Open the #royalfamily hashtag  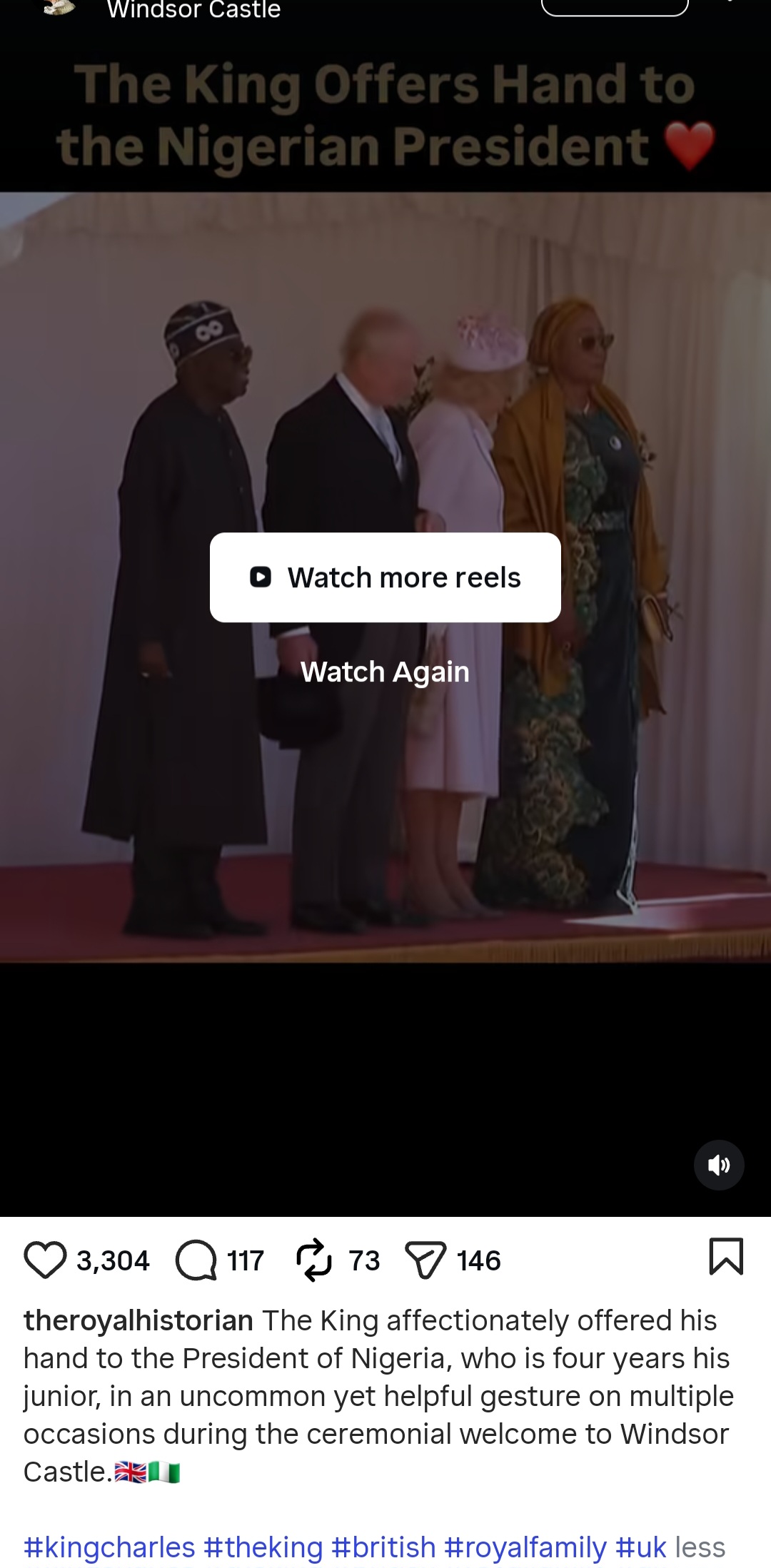point(525,1547)
